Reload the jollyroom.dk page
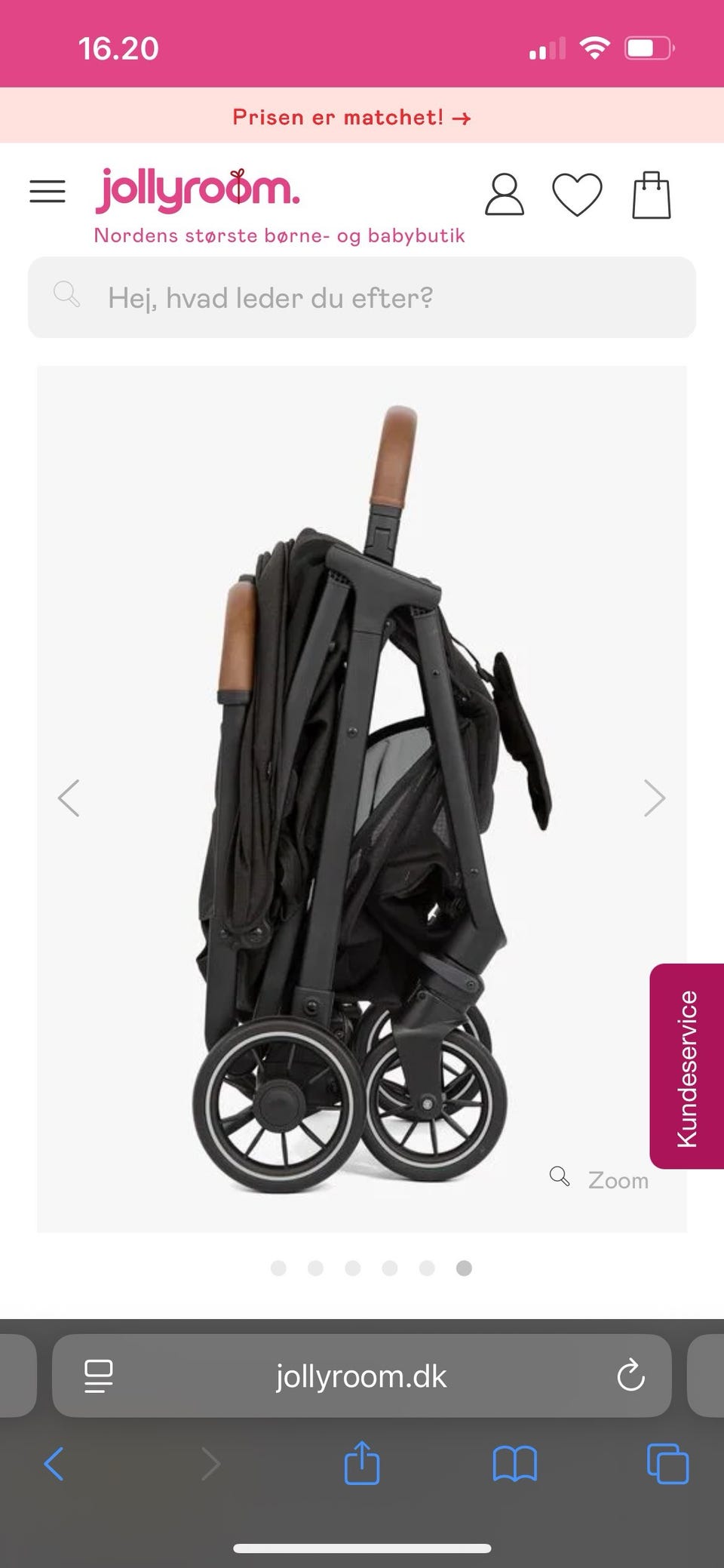The height and width of the screenshot is (1568, 724). pos(630,1376)
